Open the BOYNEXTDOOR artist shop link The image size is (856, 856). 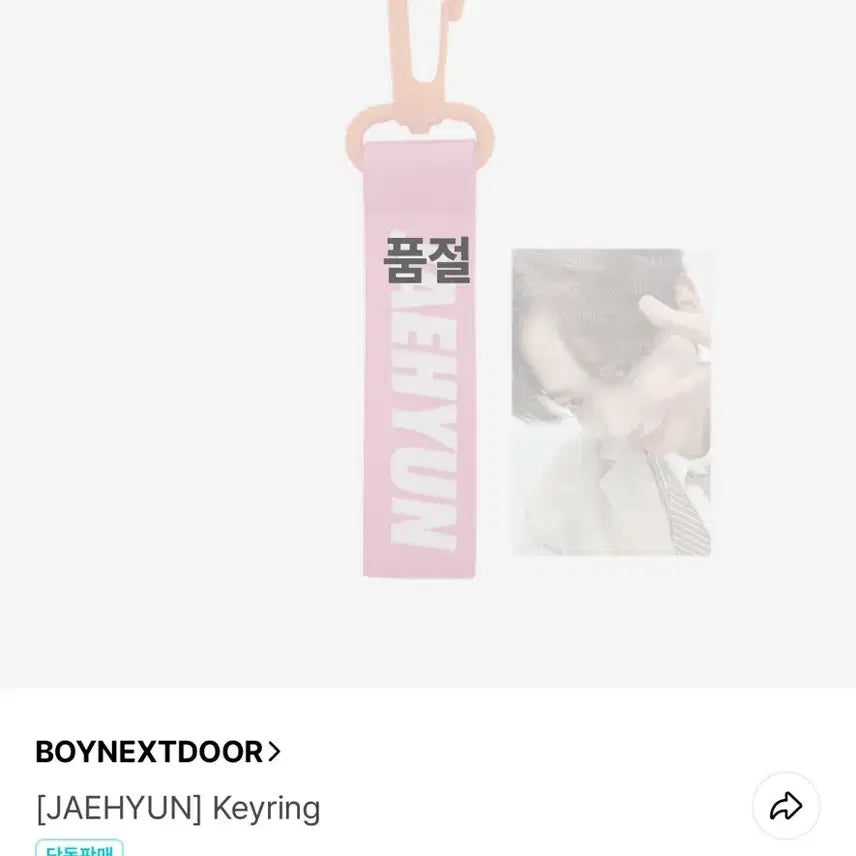pyautogui.click(x=158, y=752)
